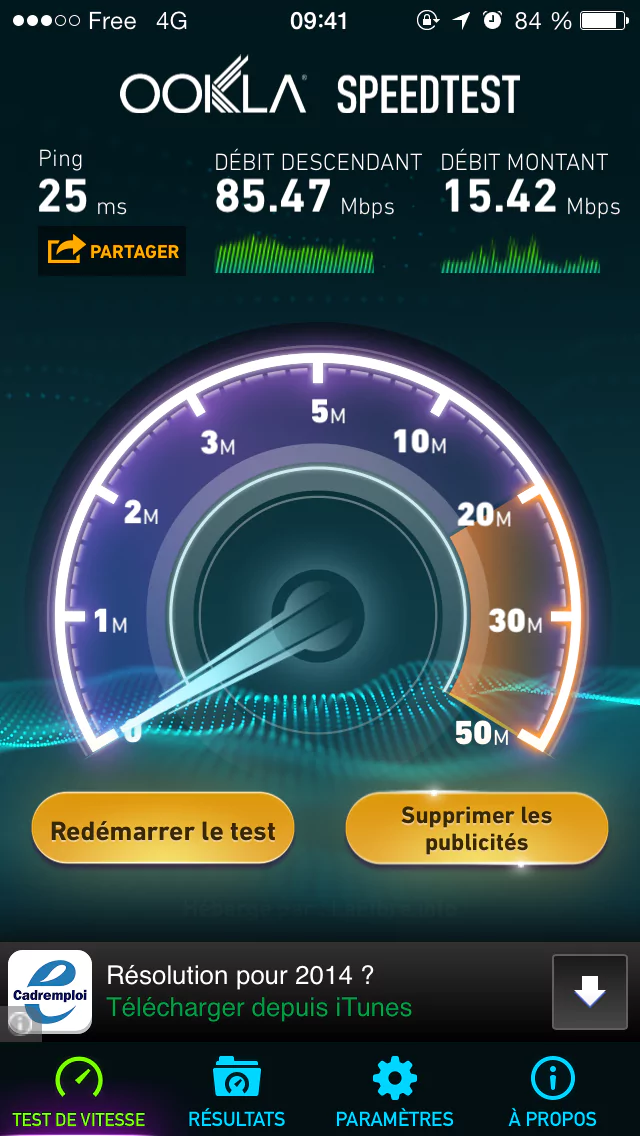The width and height of the screenshot is (640, 1136).
Task: Download the advertised app via the arrow button
Action: click(x=589, y=991)
